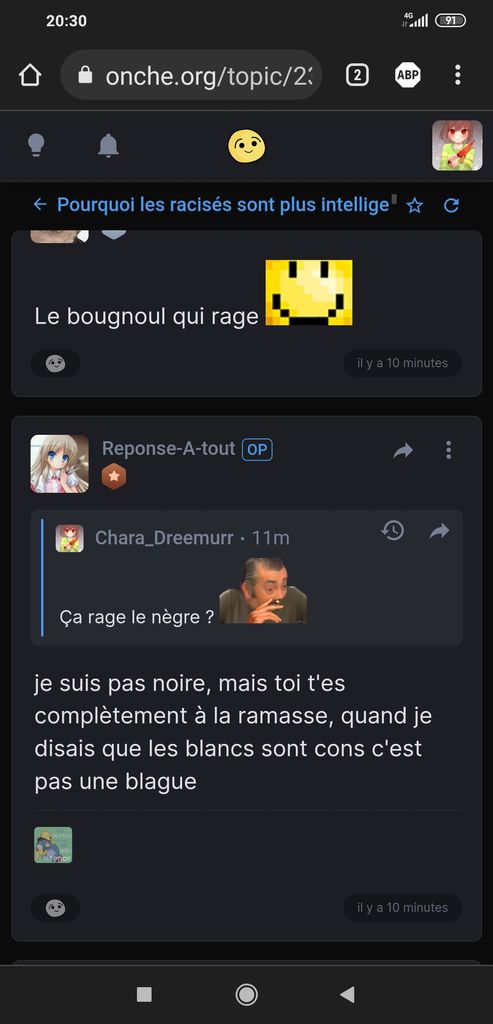React to the "Le bougnoul qui rage" post
This screenshot has width=493, height=1024.
pyautogui.click(x=56, y=363)
